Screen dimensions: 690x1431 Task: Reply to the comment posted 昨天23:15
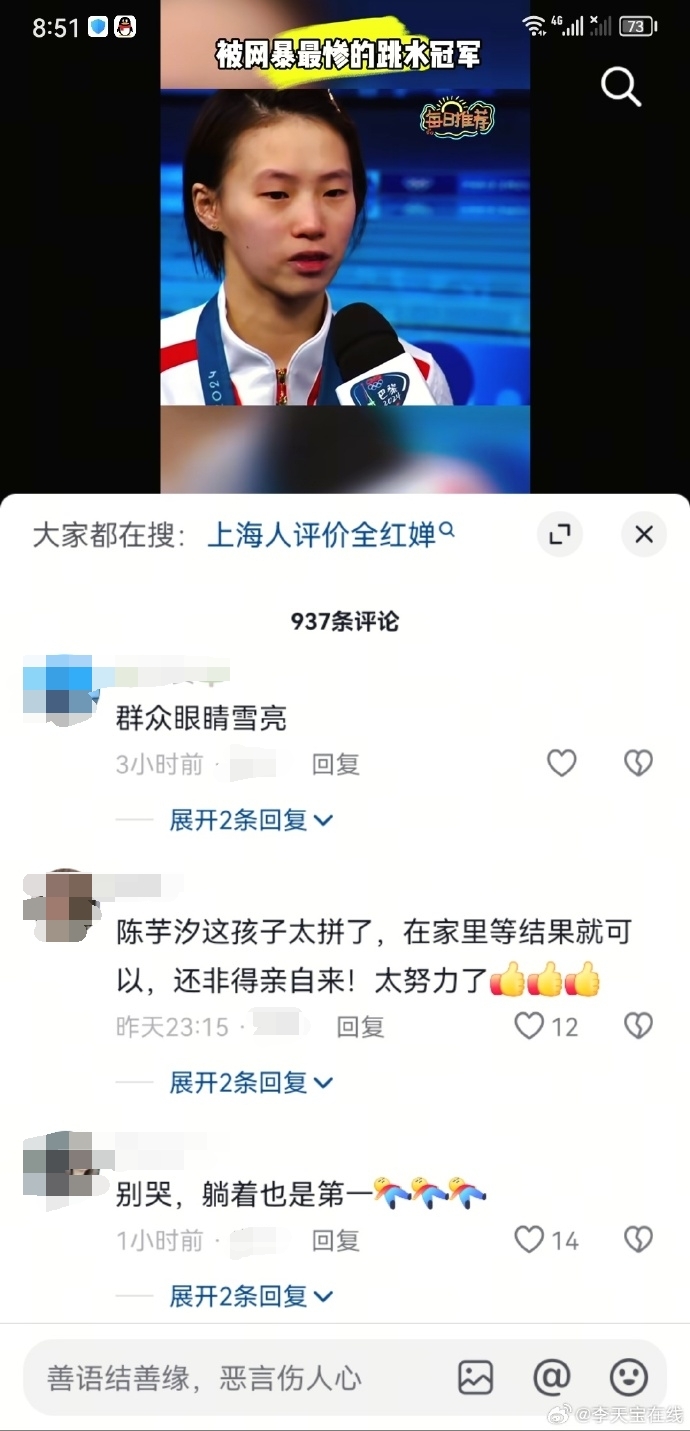(x=360, y=1027)
